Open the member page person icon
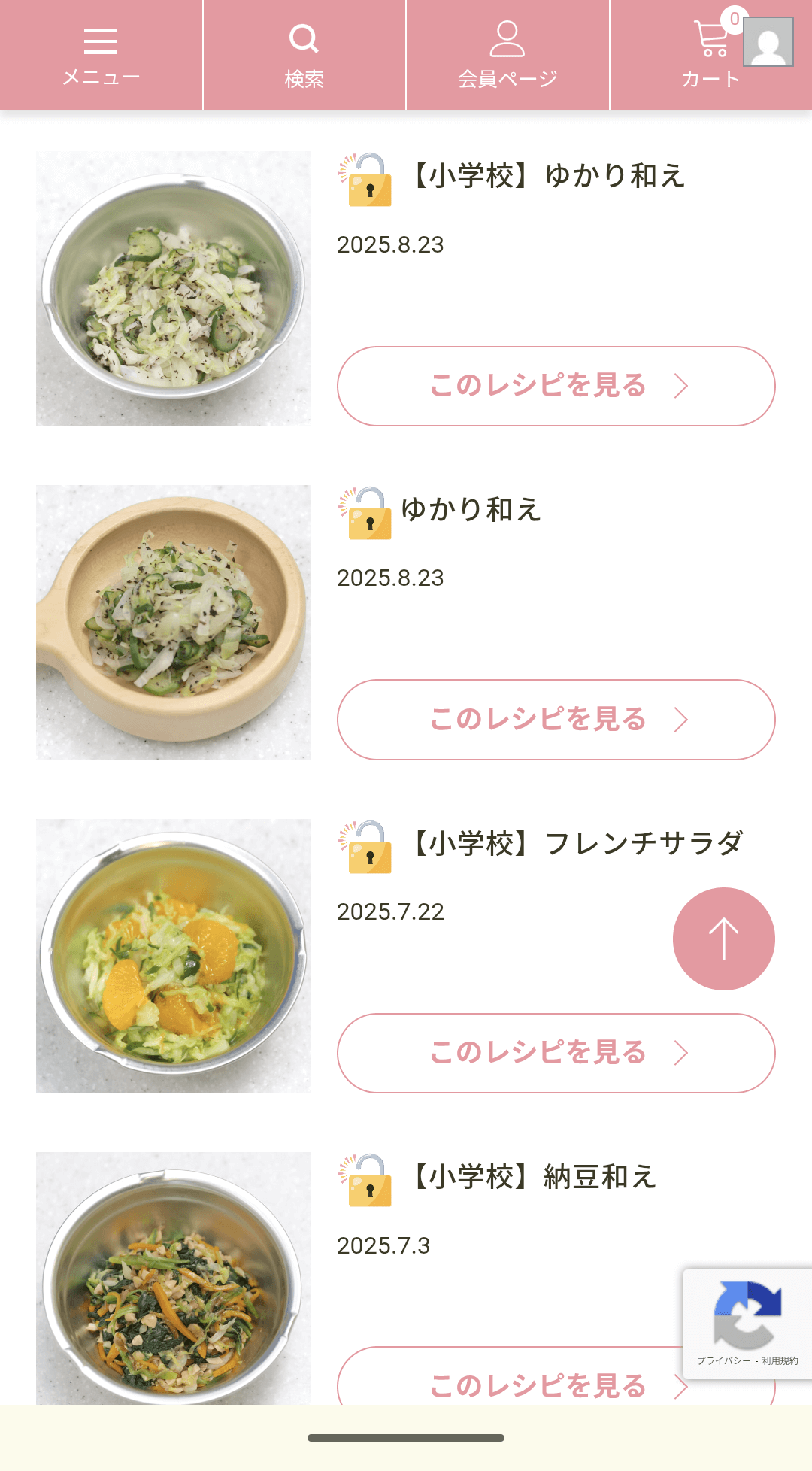 pos(508,39)
